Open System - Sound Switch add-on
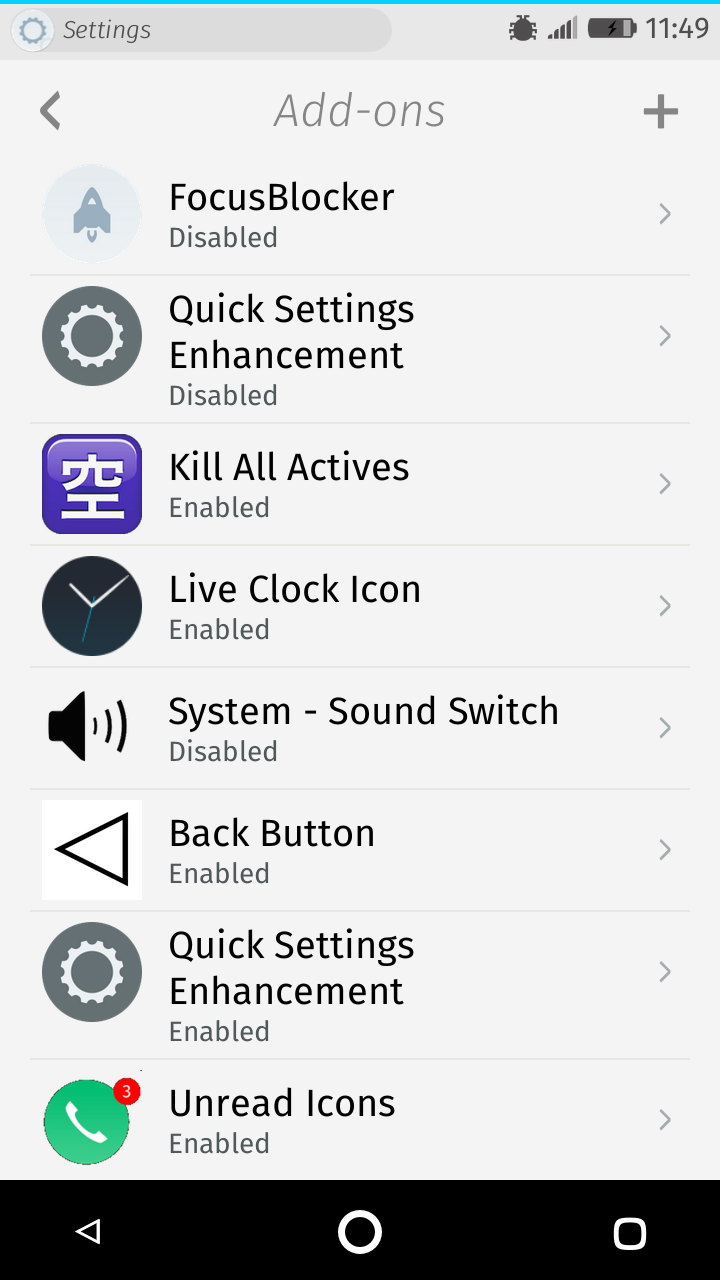Screen dimensions: 720x1280 click(360, 728)
